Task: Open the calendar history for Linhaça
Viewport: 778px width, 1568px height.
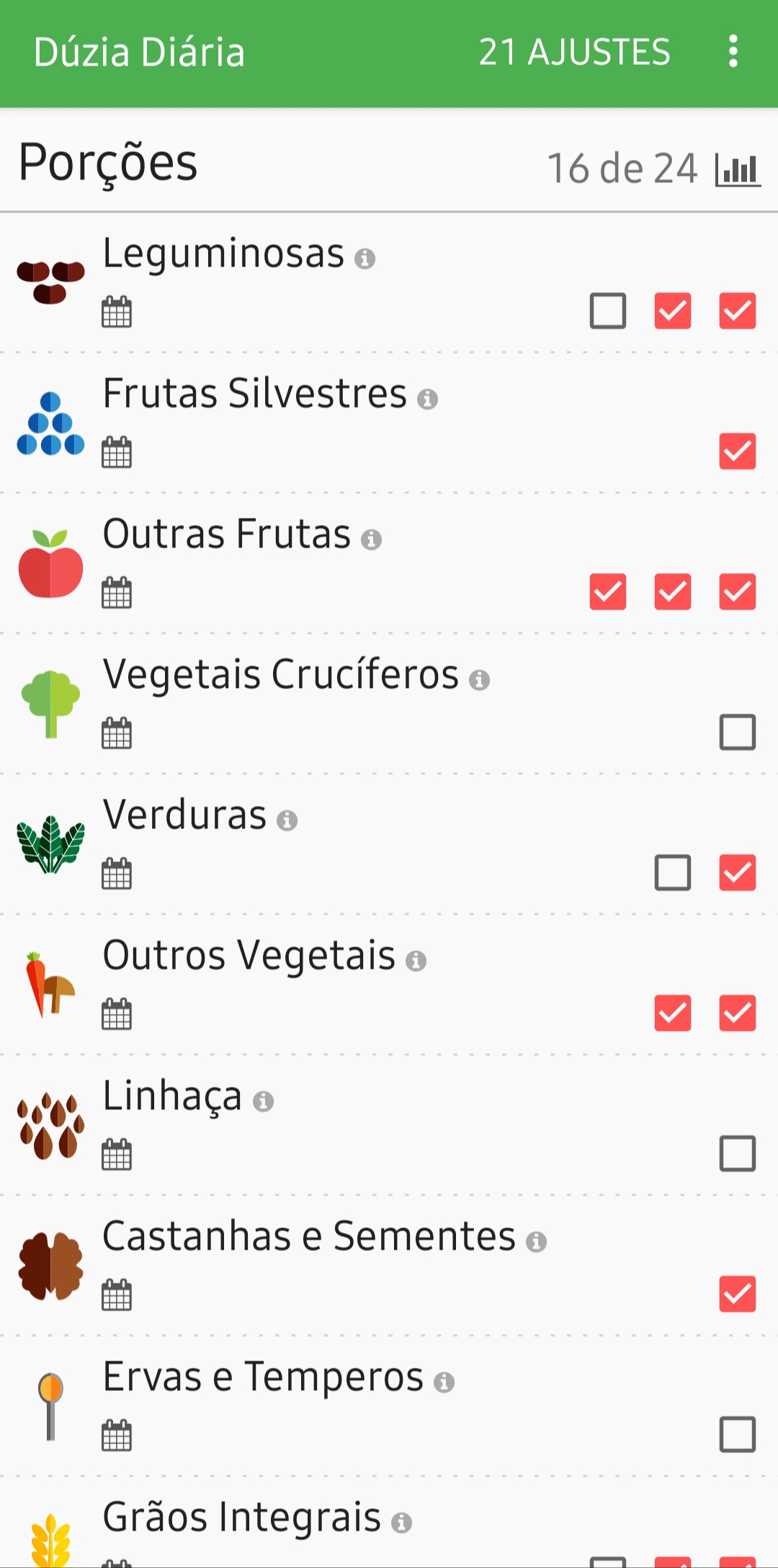Action: pos(115,1155)
